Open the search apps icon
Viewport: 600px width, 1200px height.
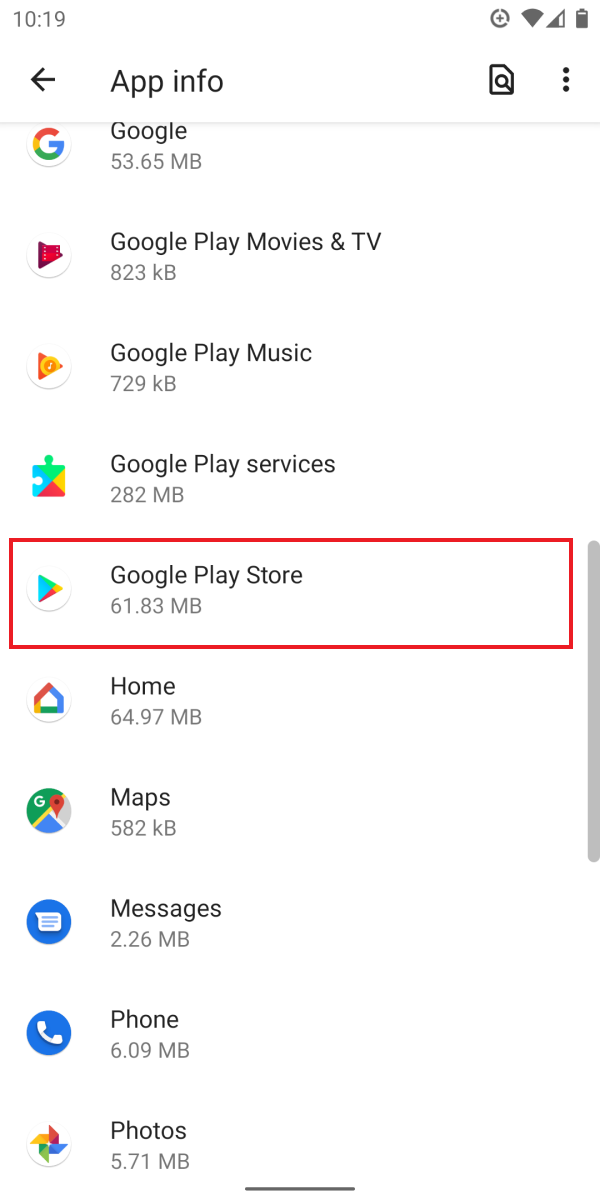click(501, 80)
